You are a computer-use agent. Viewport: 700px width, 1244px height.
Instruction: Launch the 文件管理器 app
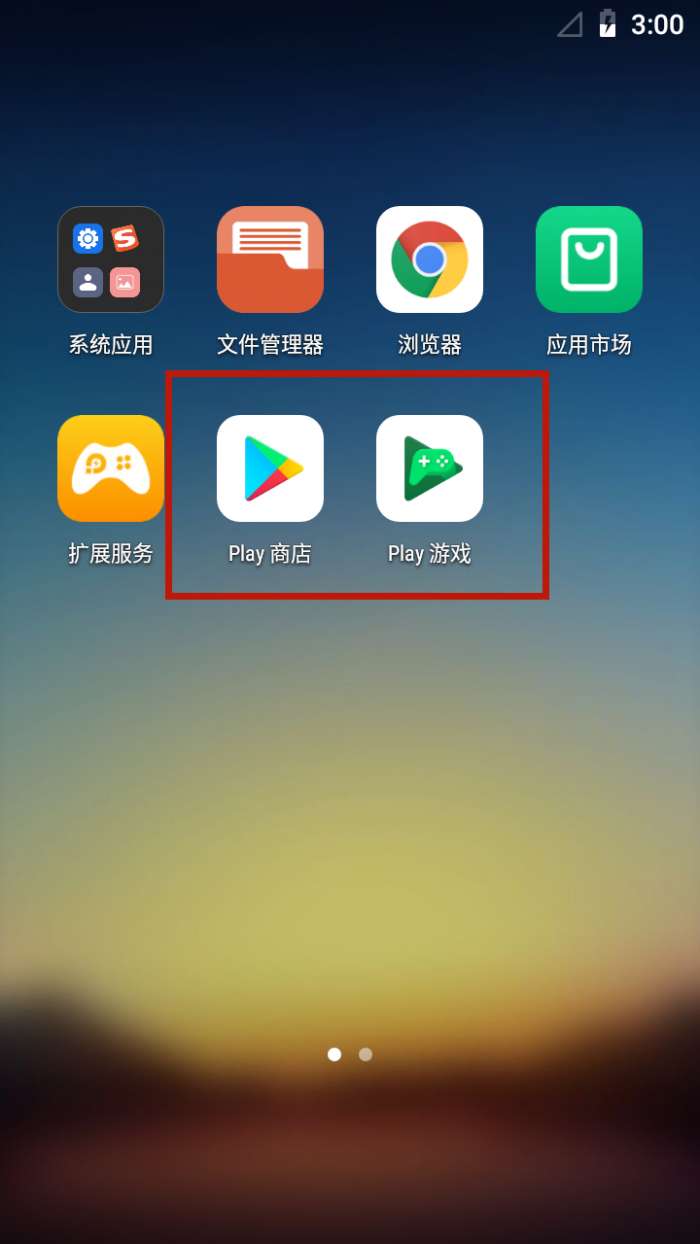[x=270, y=260]
